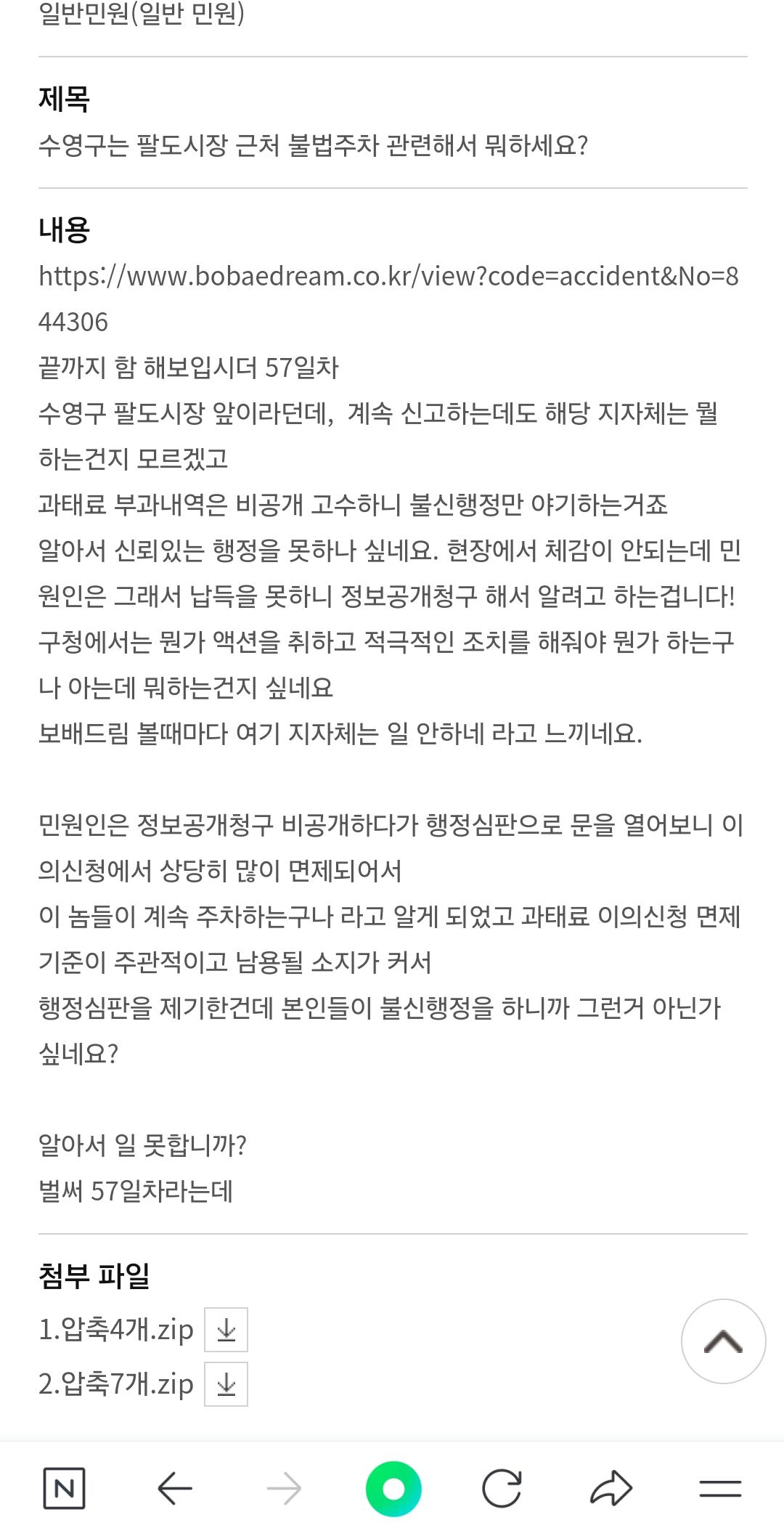Download the 1.압축4개.zip attachment
Screen dimensions: 784x1536
point(226,1330)
